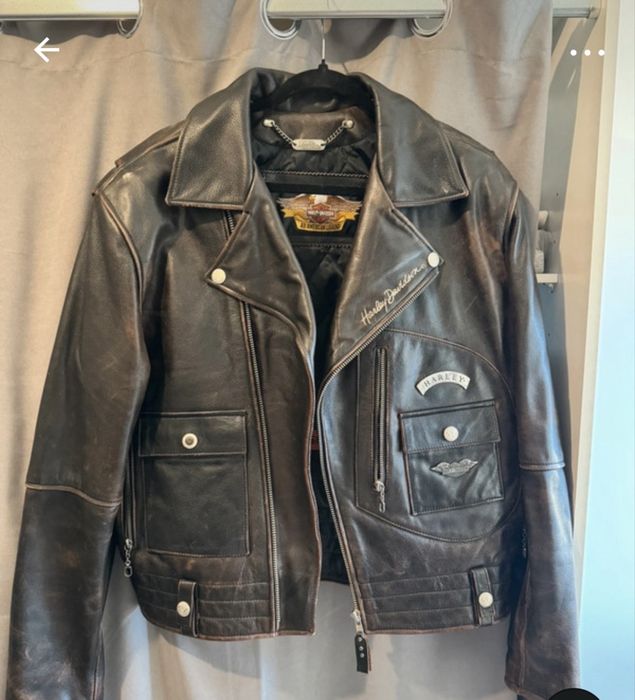The height and width of the screenshot is (700, 635).
Task: Go back using the top arrow
Action: [x=46, y=50]
